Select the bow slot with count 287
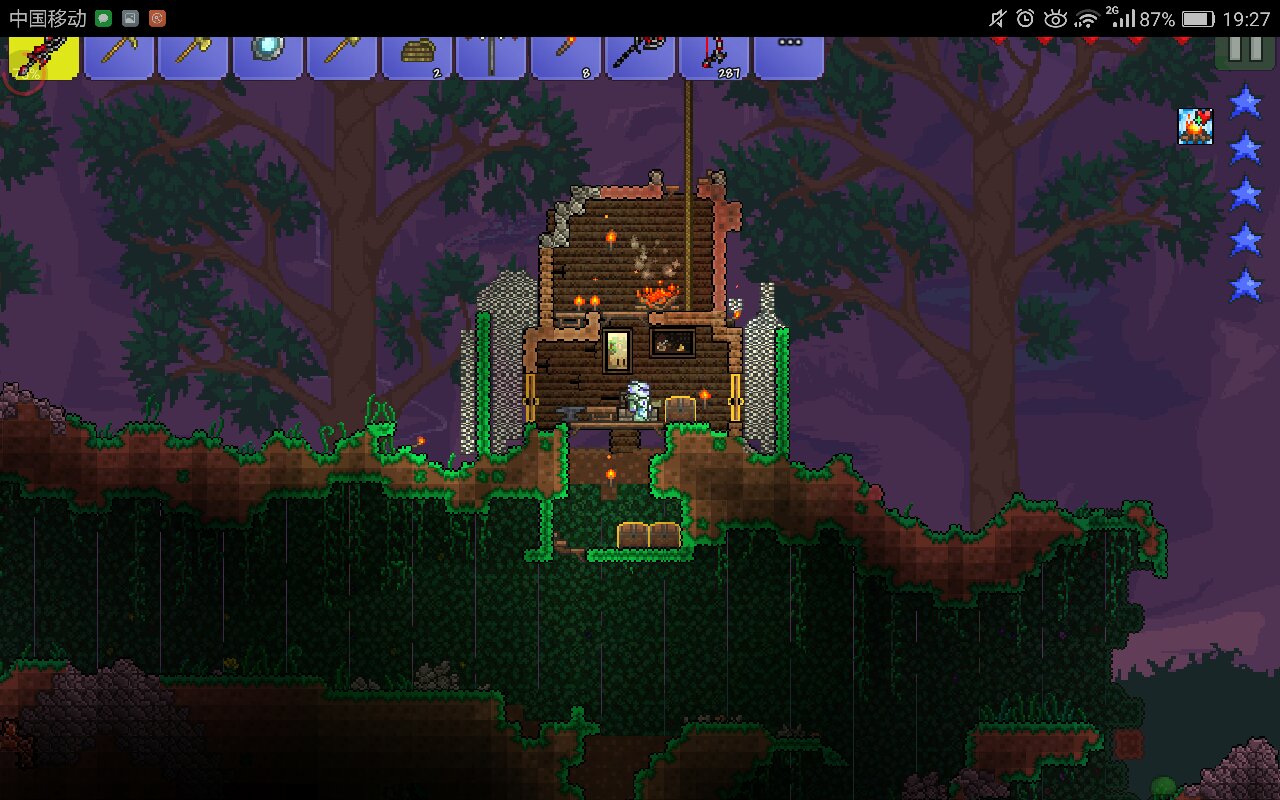 [x=714, y=57]
